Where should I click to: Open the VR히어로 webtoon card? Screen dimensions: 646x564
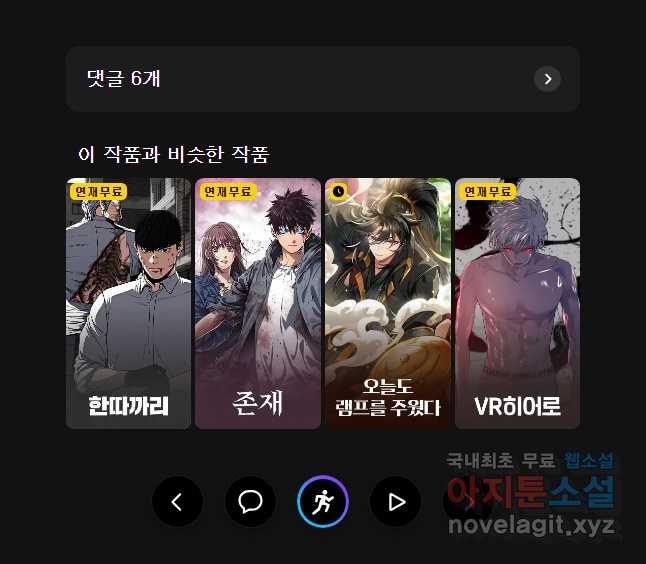[x=517, y=303]
